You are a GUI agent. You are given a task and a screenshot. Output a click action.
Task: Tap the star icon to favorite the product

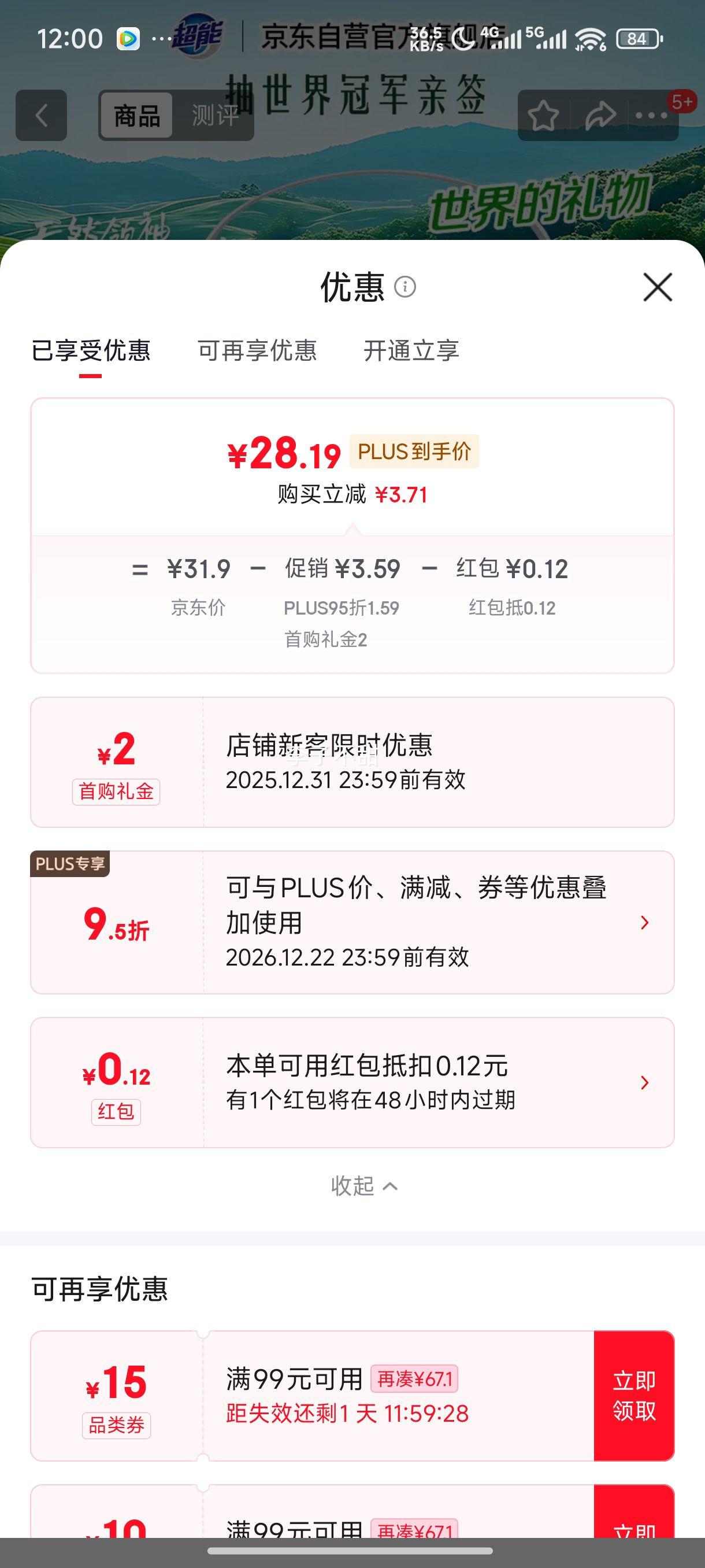click(543, 116)
